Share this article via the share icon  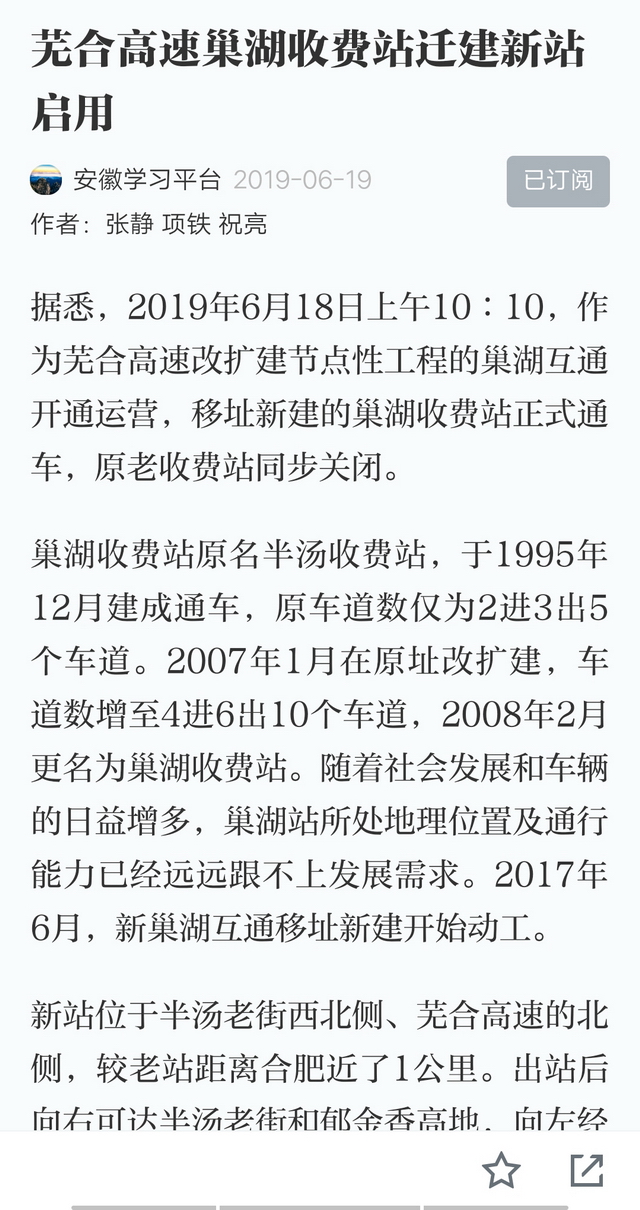586,1169
